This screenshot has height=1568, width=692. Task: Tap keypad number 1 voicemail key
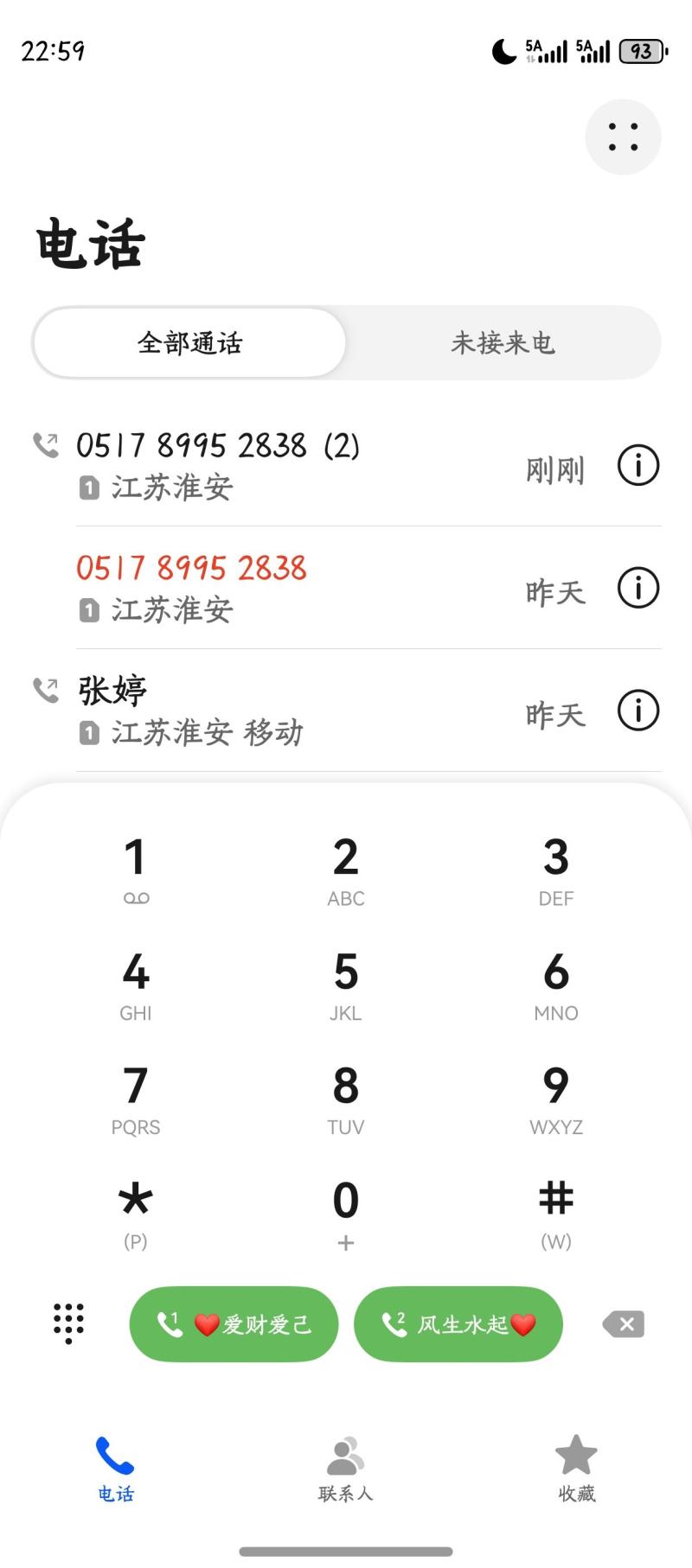click(136, 870)
